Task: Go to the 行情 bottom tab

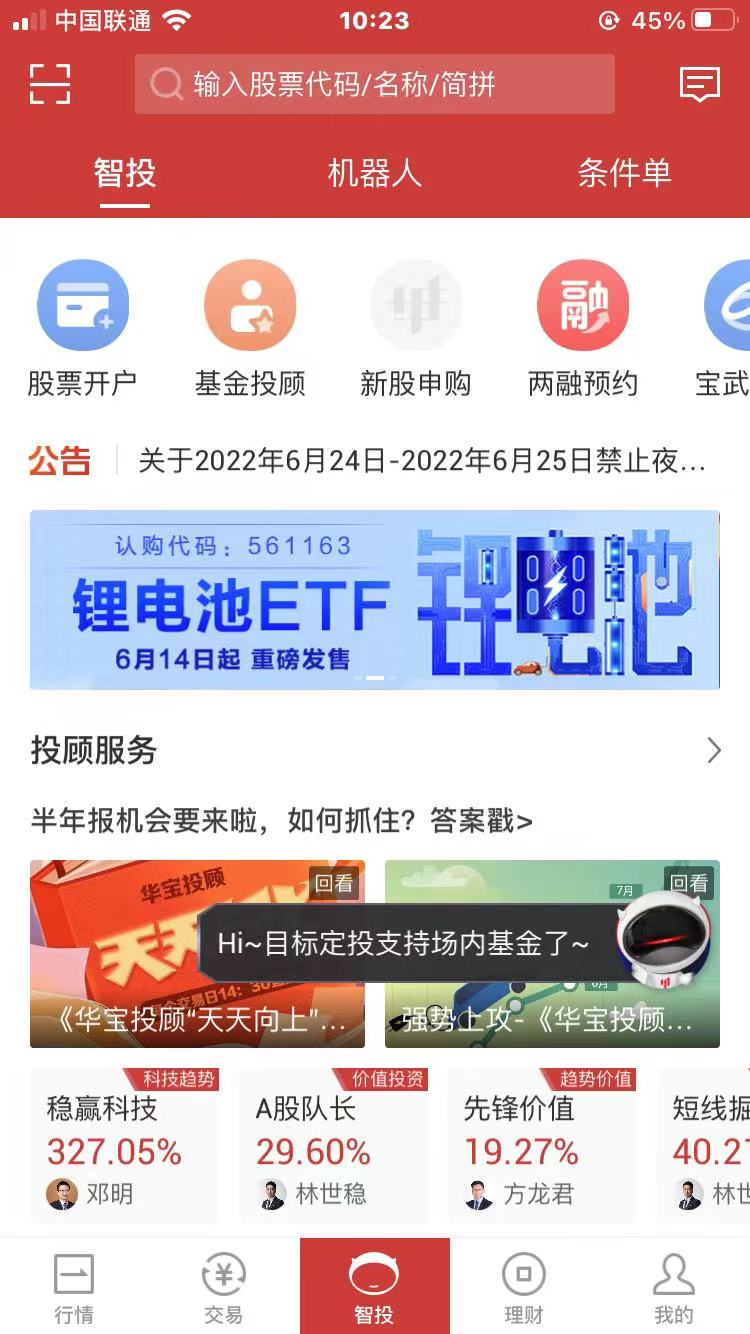Action: click(74, 1288)
